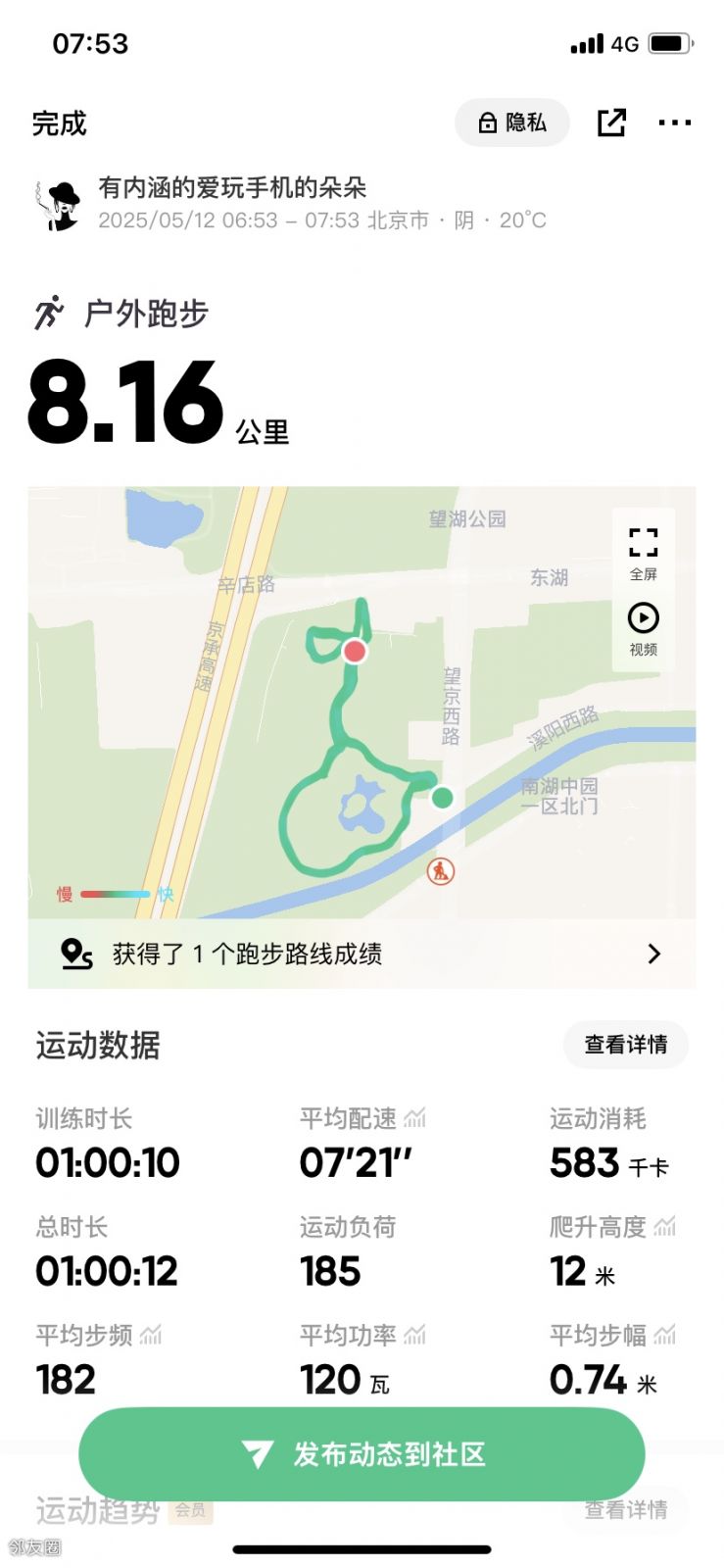This screenshot has width=724, height=1568.
Task: Open the user avatar profile
Action: pyautogui.click(x=59, y=205)
